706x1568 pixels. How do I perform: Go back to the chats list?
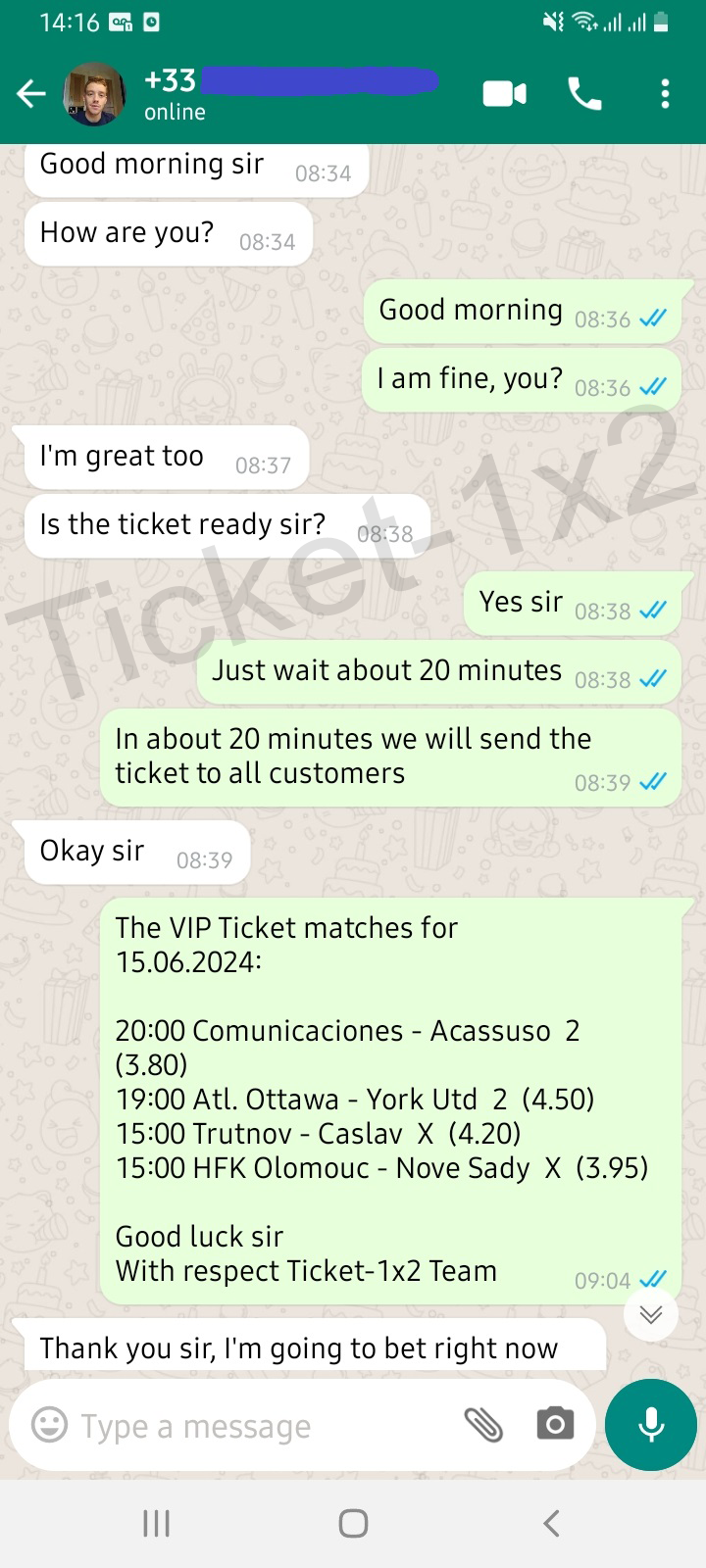click(31, 94)
